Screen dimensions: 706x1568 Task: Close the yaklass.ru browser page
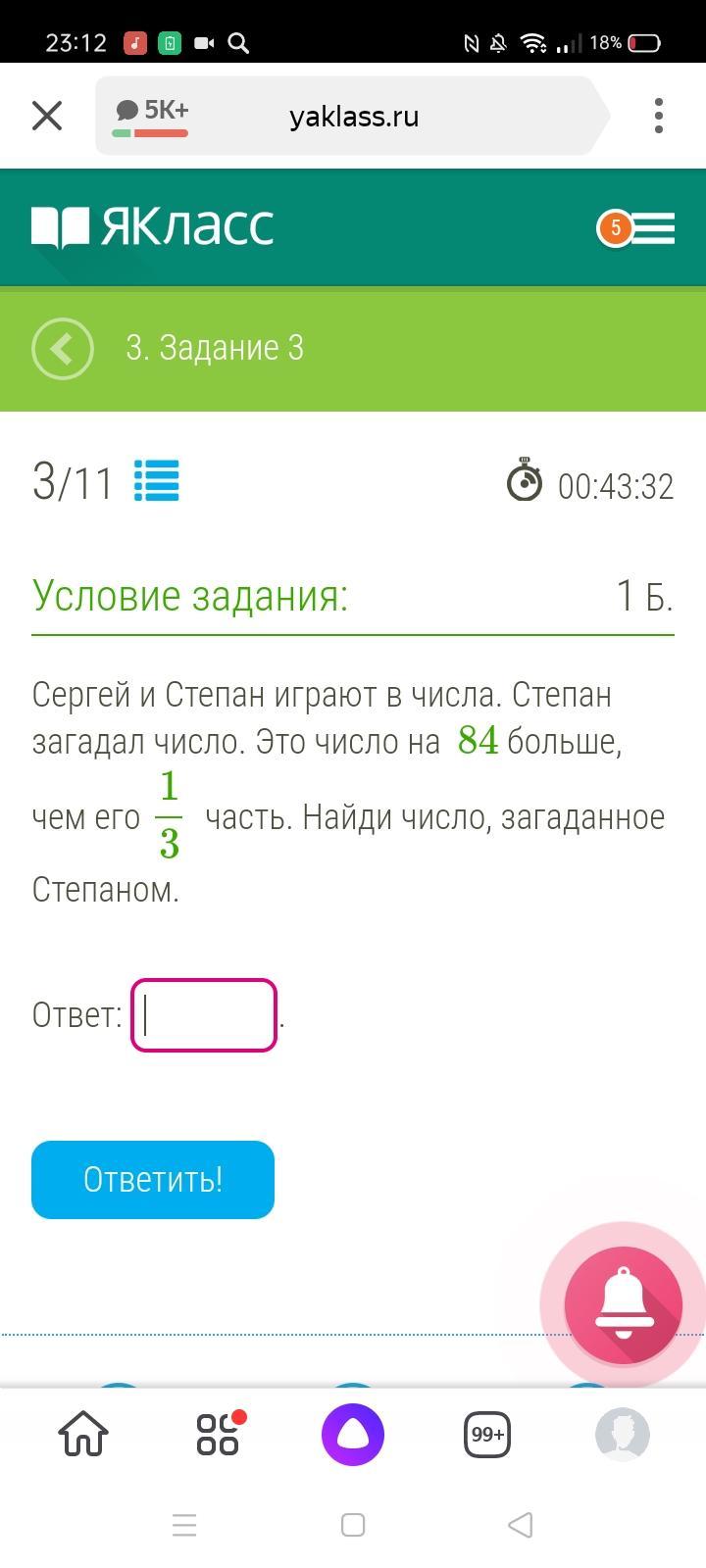47,116
